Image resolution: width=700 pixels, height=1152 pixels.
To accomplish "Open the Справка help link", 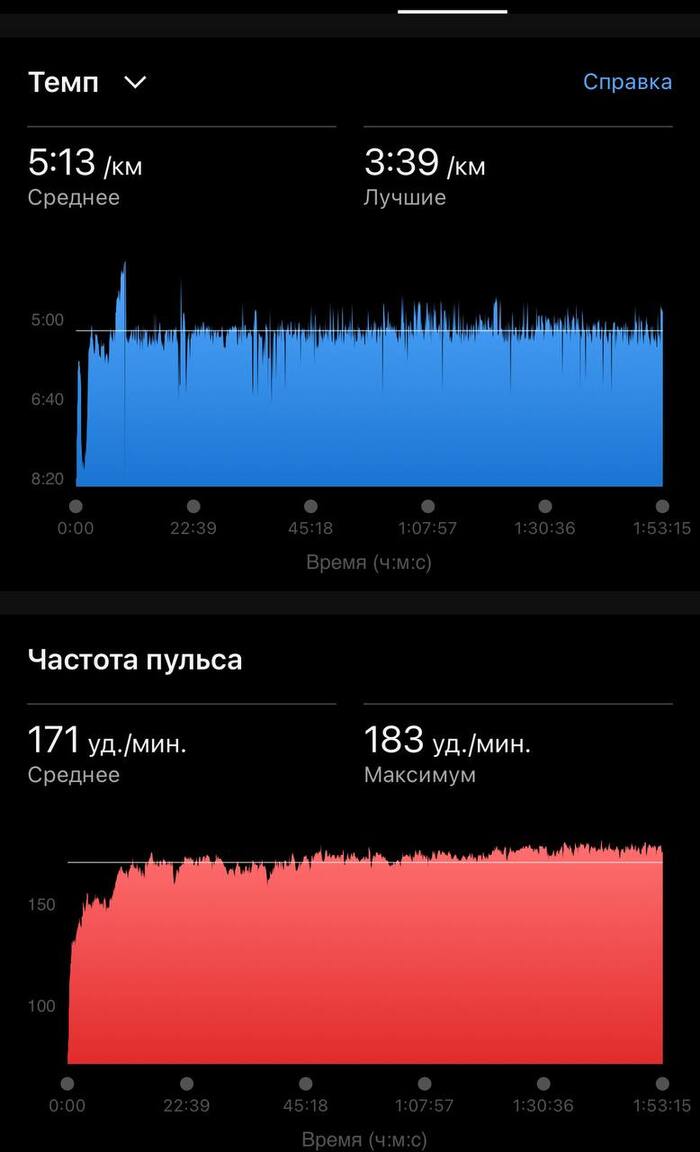I will tap(627, 82).
